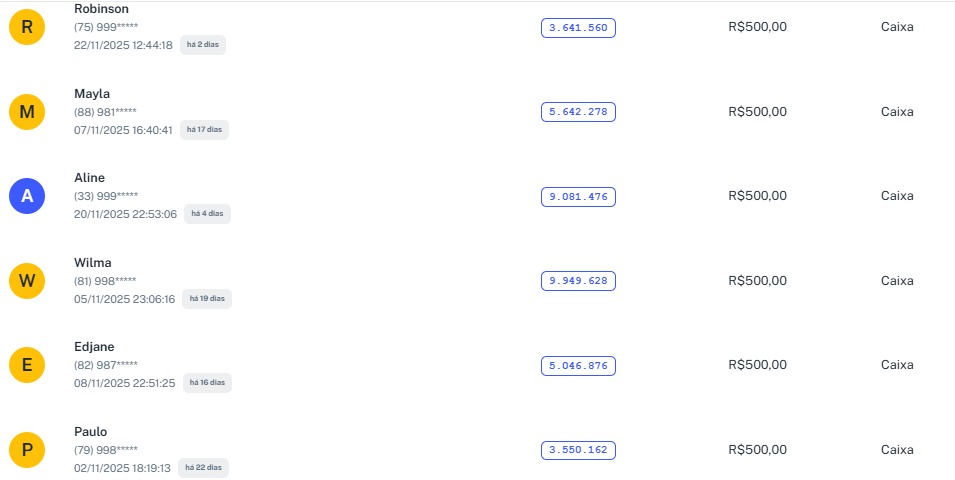This screenshot has height=480, width=955.
Task: Open Robinson's entry row
Action: [x=101, y=9]
